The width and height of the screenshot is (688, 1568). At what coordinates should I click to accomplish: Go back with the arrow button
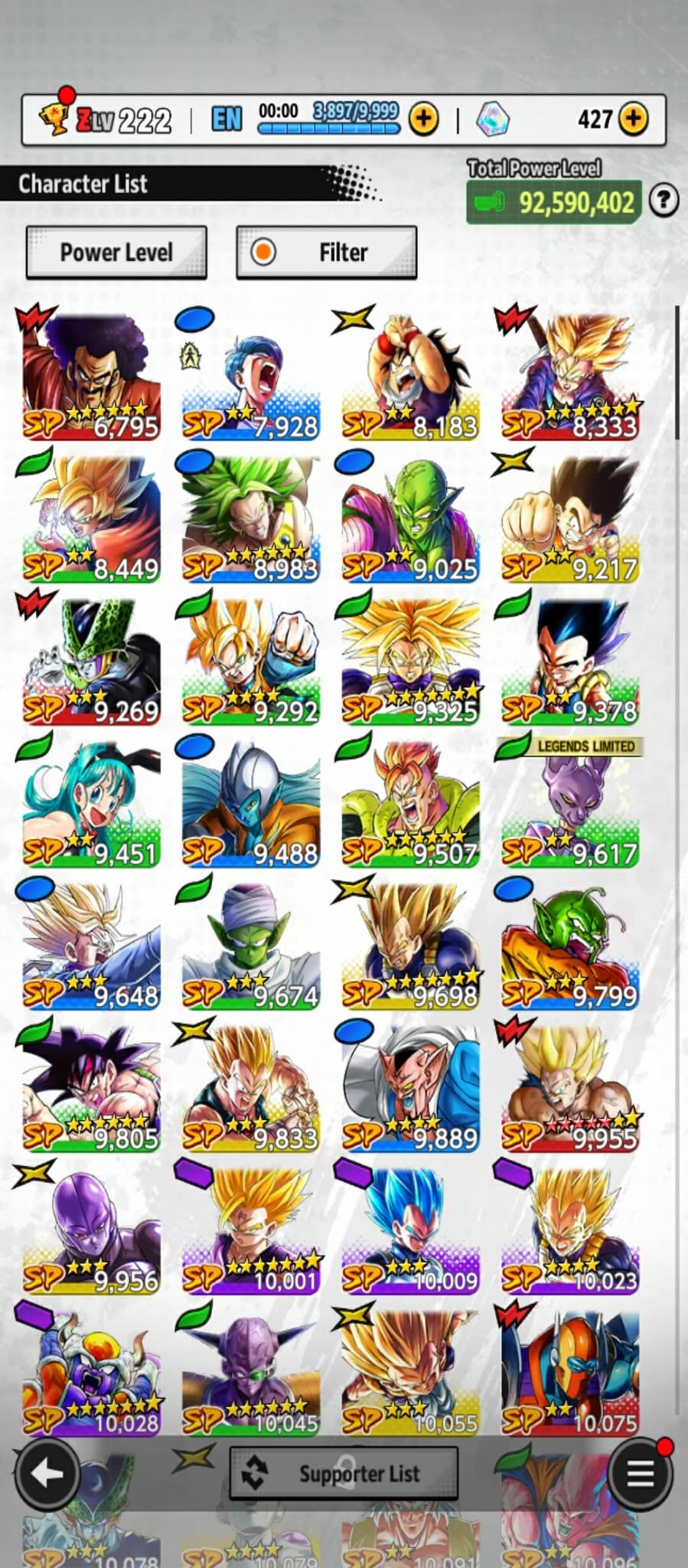coord(47,1473)
